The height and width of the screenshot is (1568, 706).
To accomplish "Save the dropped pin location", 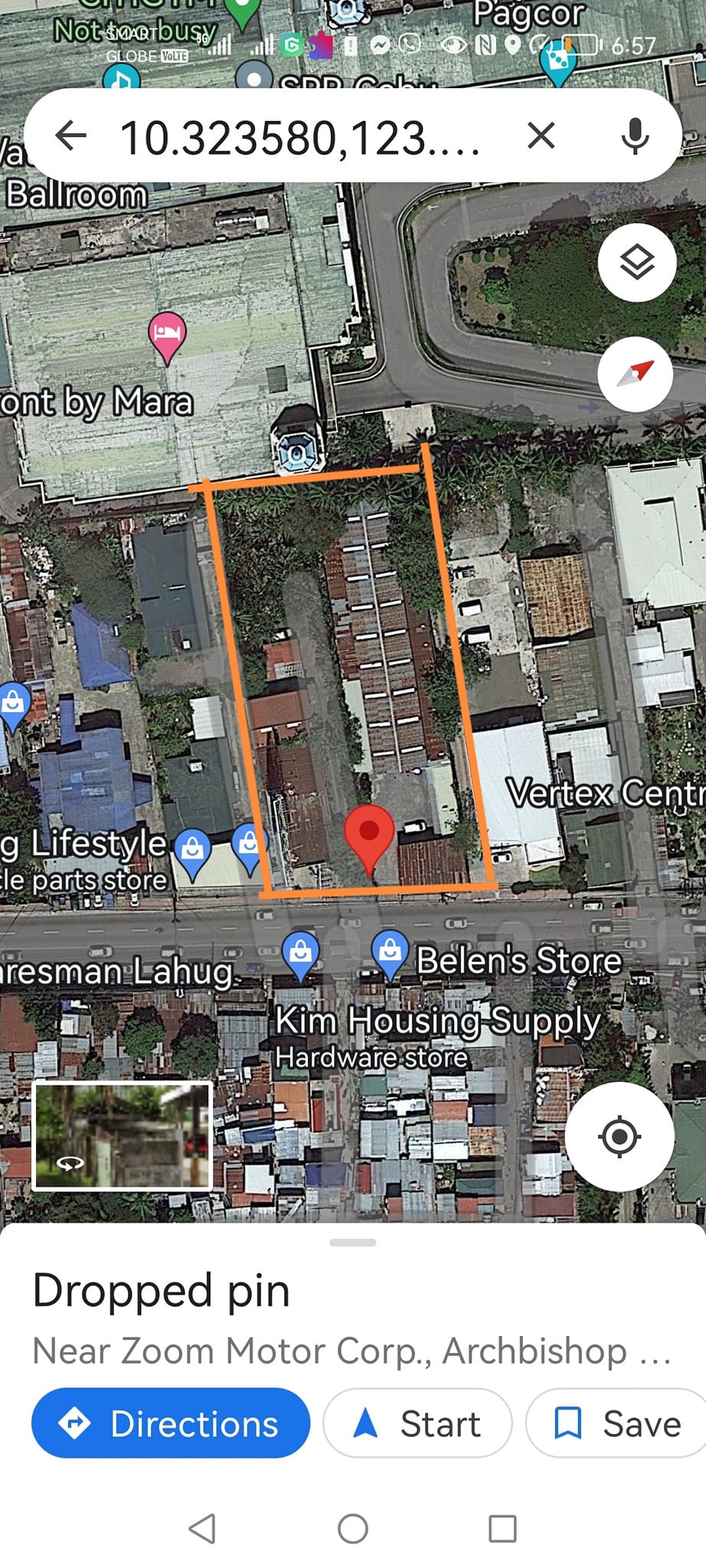I will (617, 1423).
